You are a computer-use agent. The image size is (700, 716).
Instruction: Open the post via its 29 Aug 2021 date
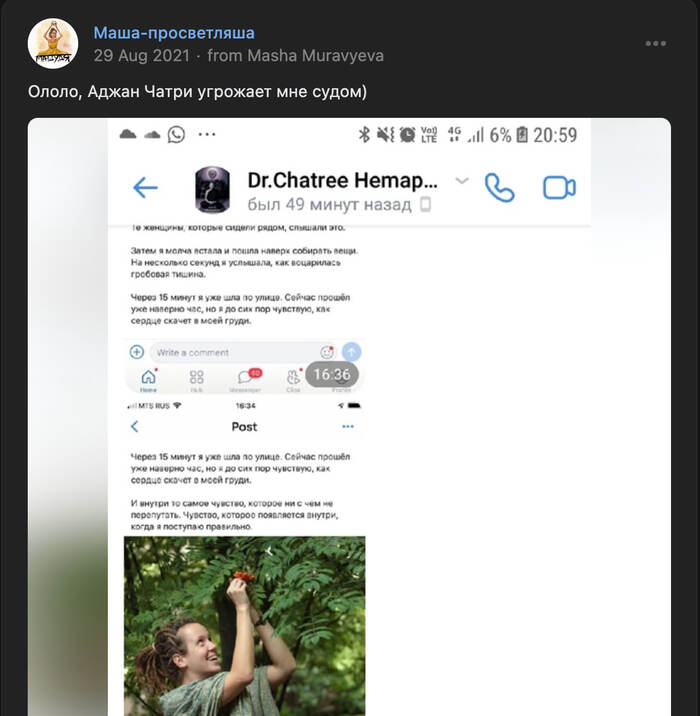click(x=139, y=56)
